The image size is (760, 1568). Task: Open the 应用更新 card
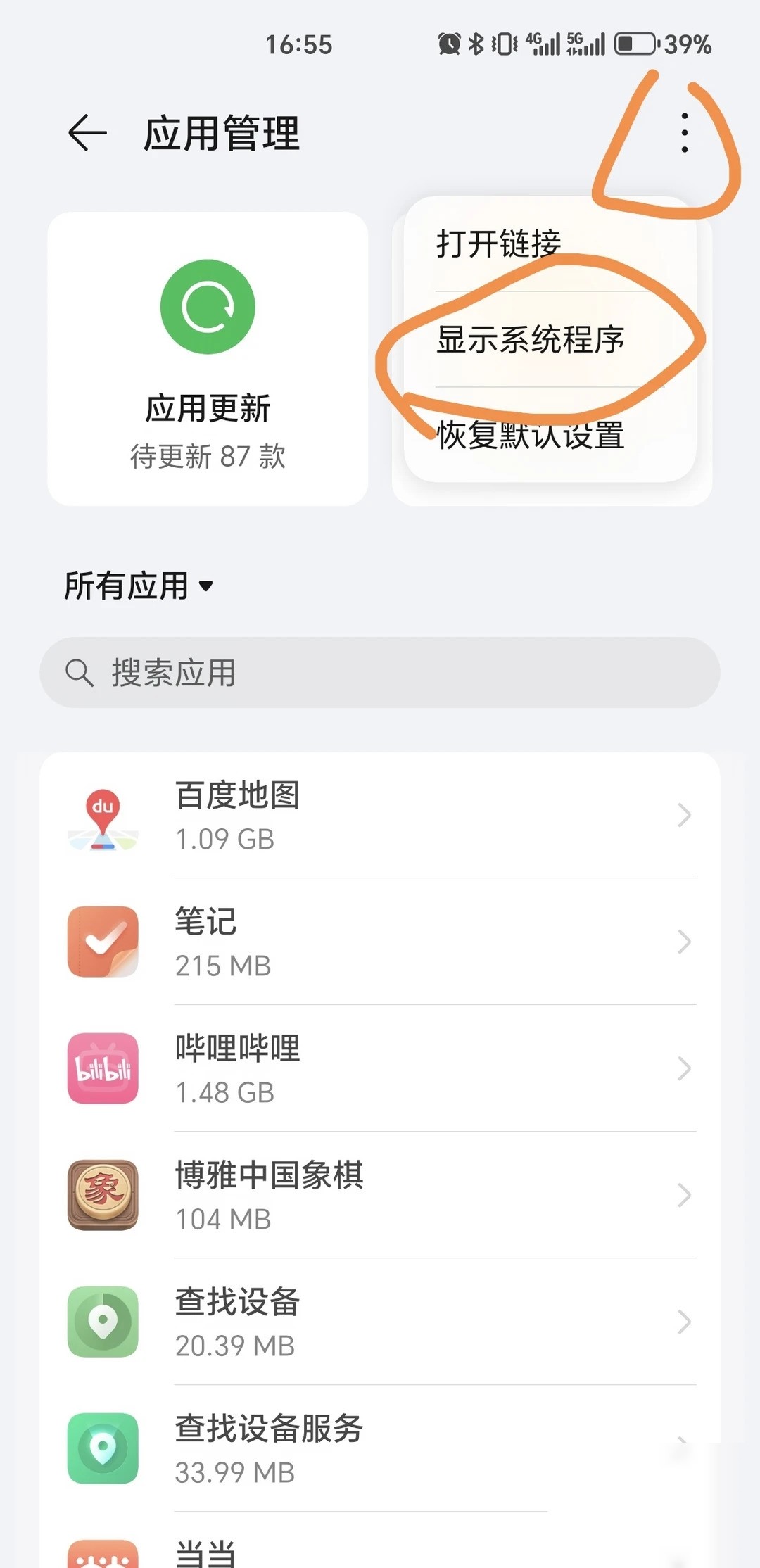click(x=208, y=359)
